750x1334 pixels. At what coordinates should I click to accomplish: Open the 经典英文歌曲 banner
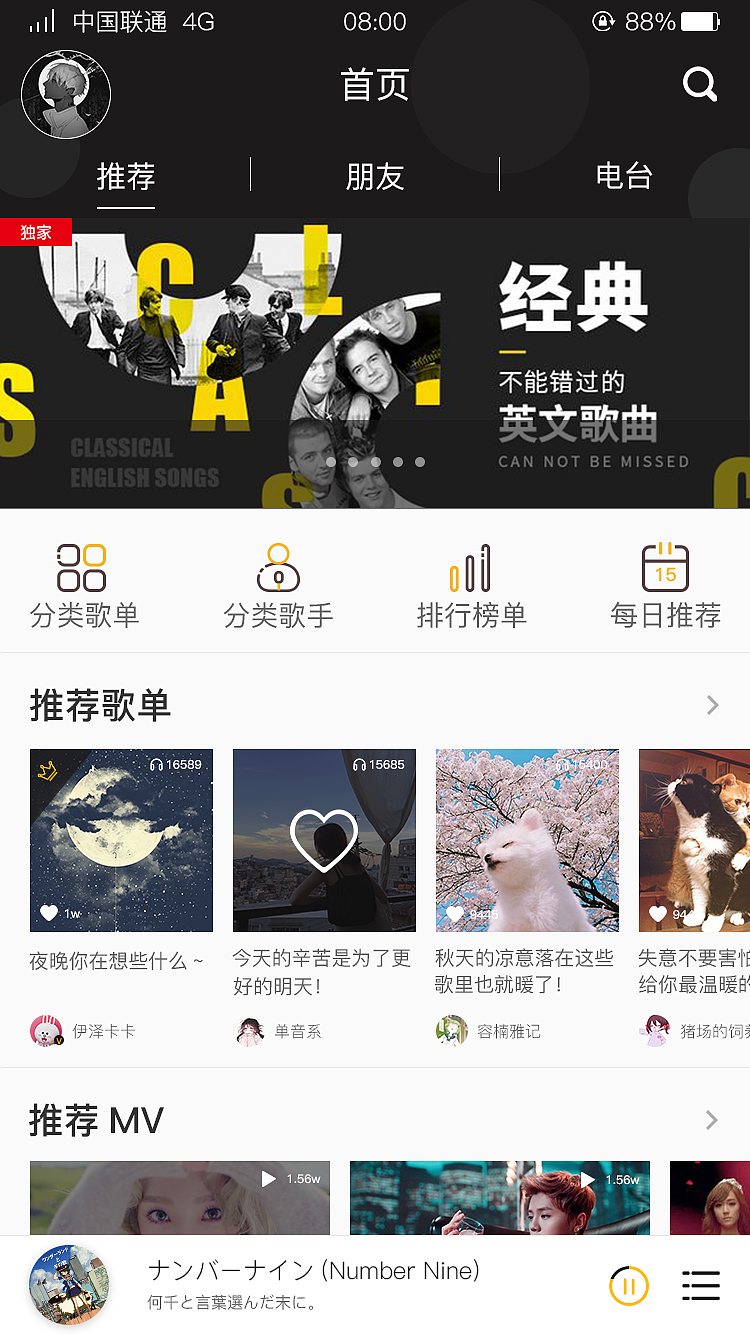point(375,363)
